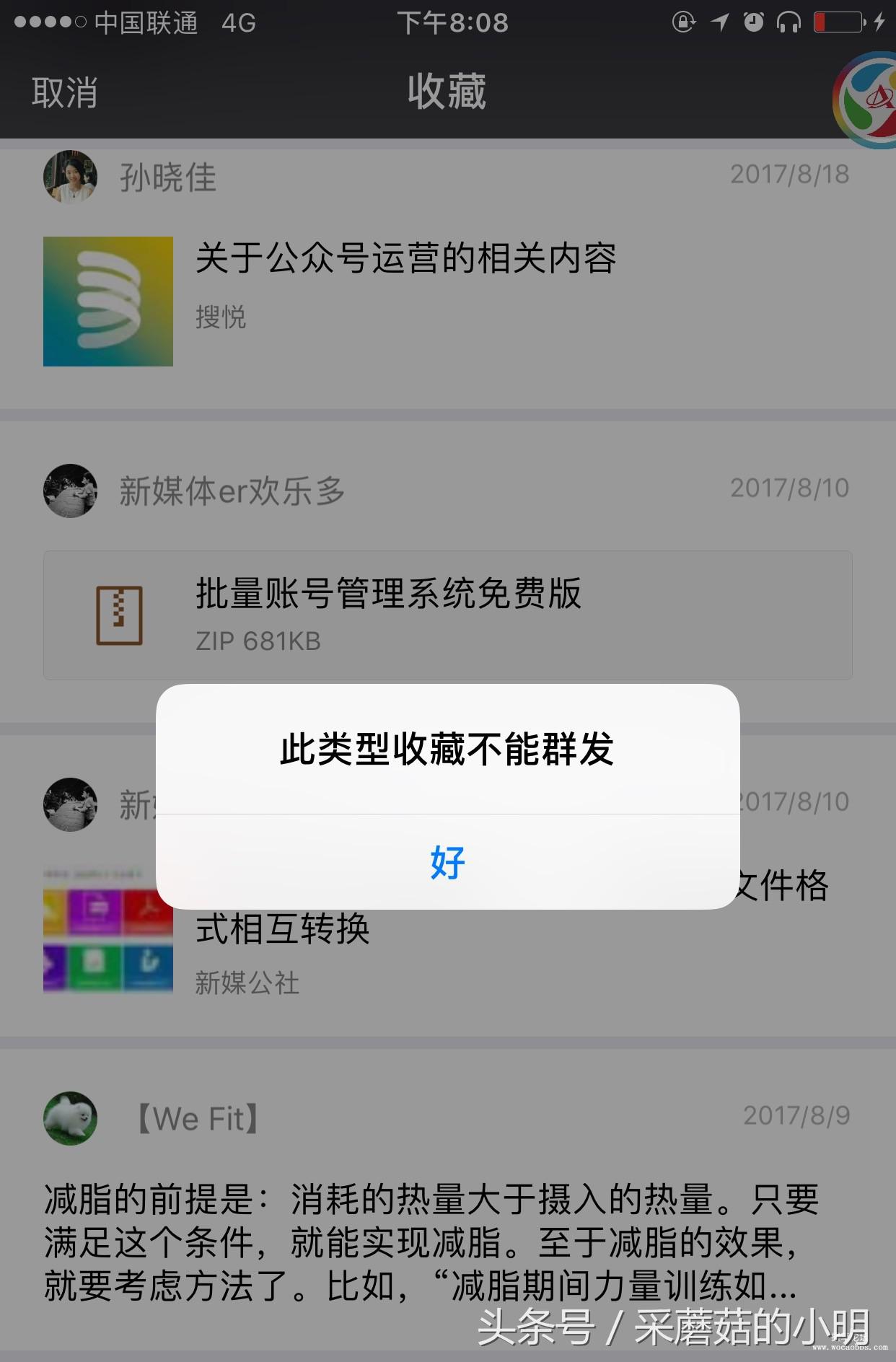Viewport: 896px width, 1362px height.
Task: Tap the location arrow indicator
Action: click(x=719, y=22)
